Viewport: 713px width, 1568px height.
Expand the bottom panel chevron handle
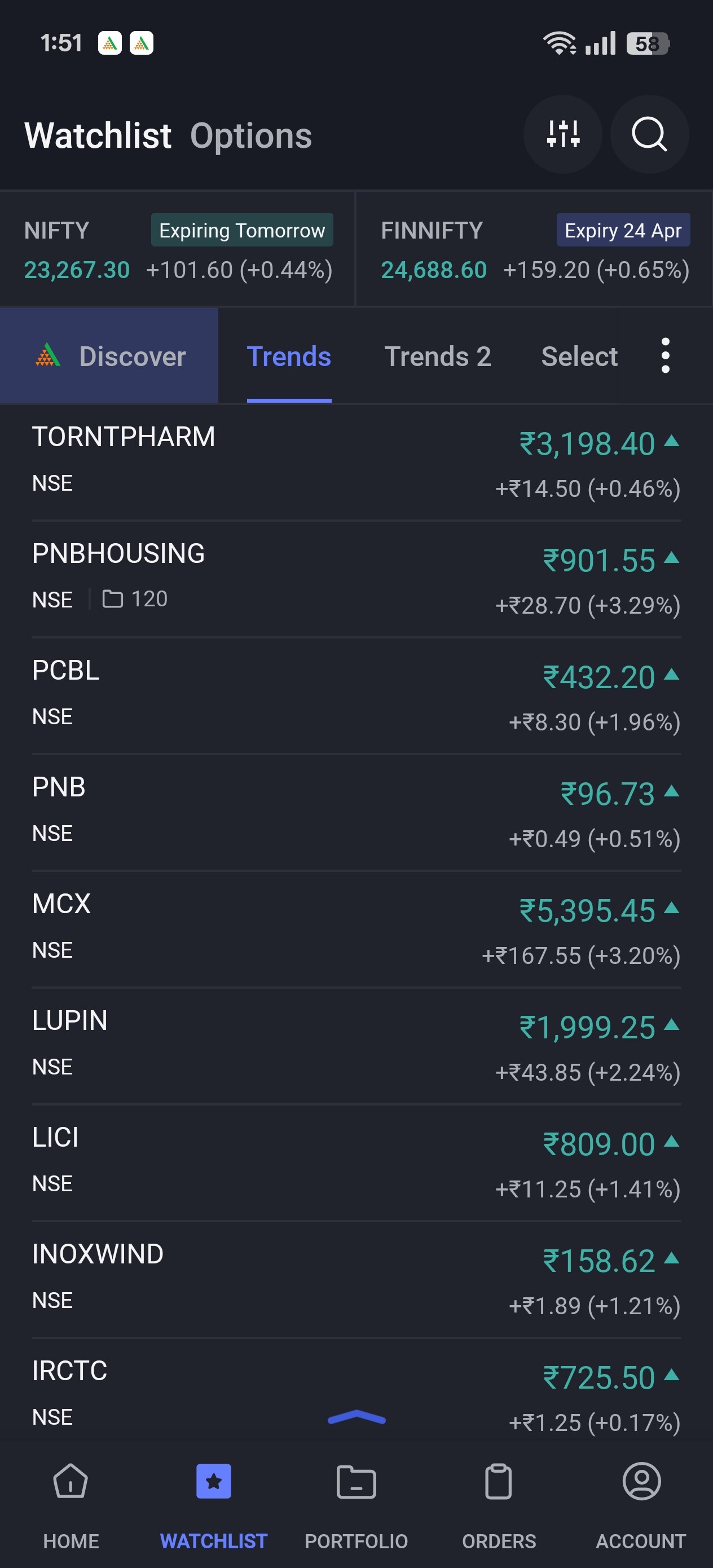pos(357,1417)
